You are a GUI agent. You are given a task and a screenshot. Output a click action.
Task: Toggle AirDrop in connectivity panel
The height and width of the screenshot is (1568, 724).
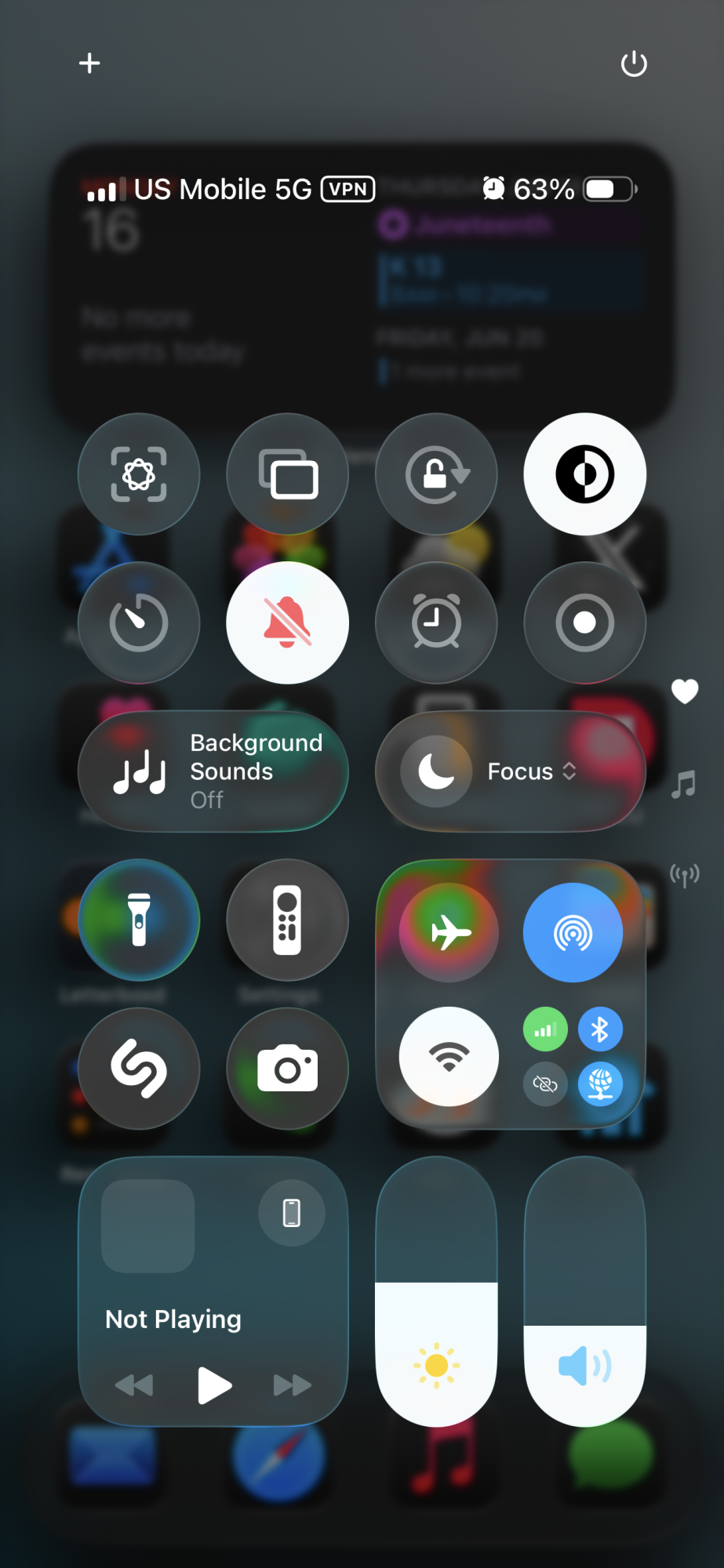pos(573,933)
